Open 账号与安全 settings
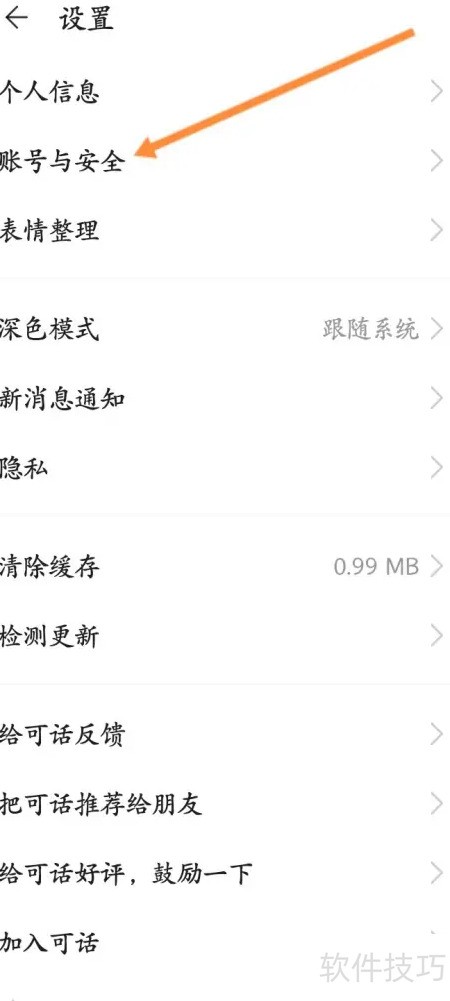The width and height of the screenshot is (450, 1001). pyautogui.click(x=225, y=161)
